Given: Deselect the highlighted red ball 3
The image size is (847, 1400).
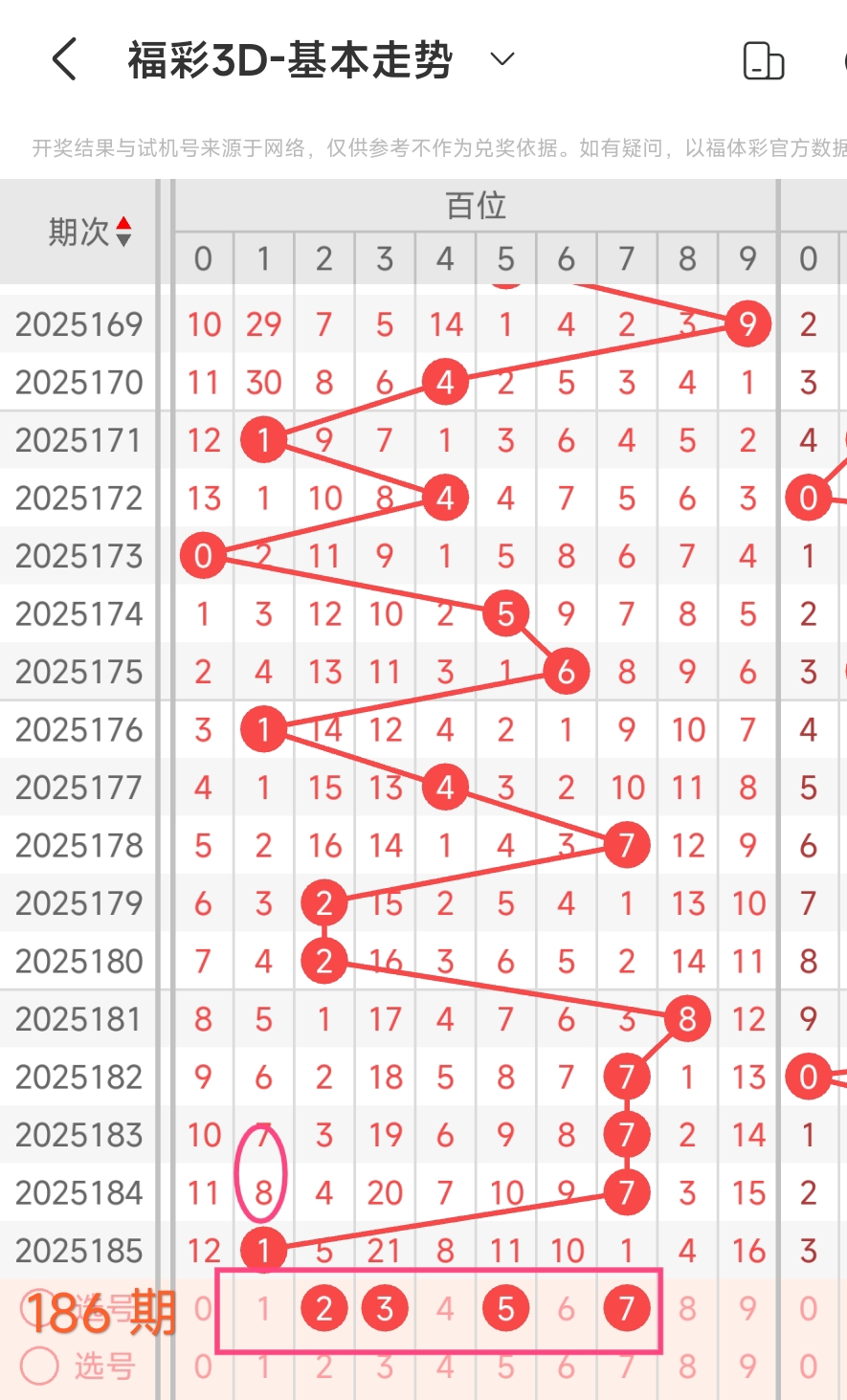Looking at the screenshot, I should click(x=385, y=1308).
